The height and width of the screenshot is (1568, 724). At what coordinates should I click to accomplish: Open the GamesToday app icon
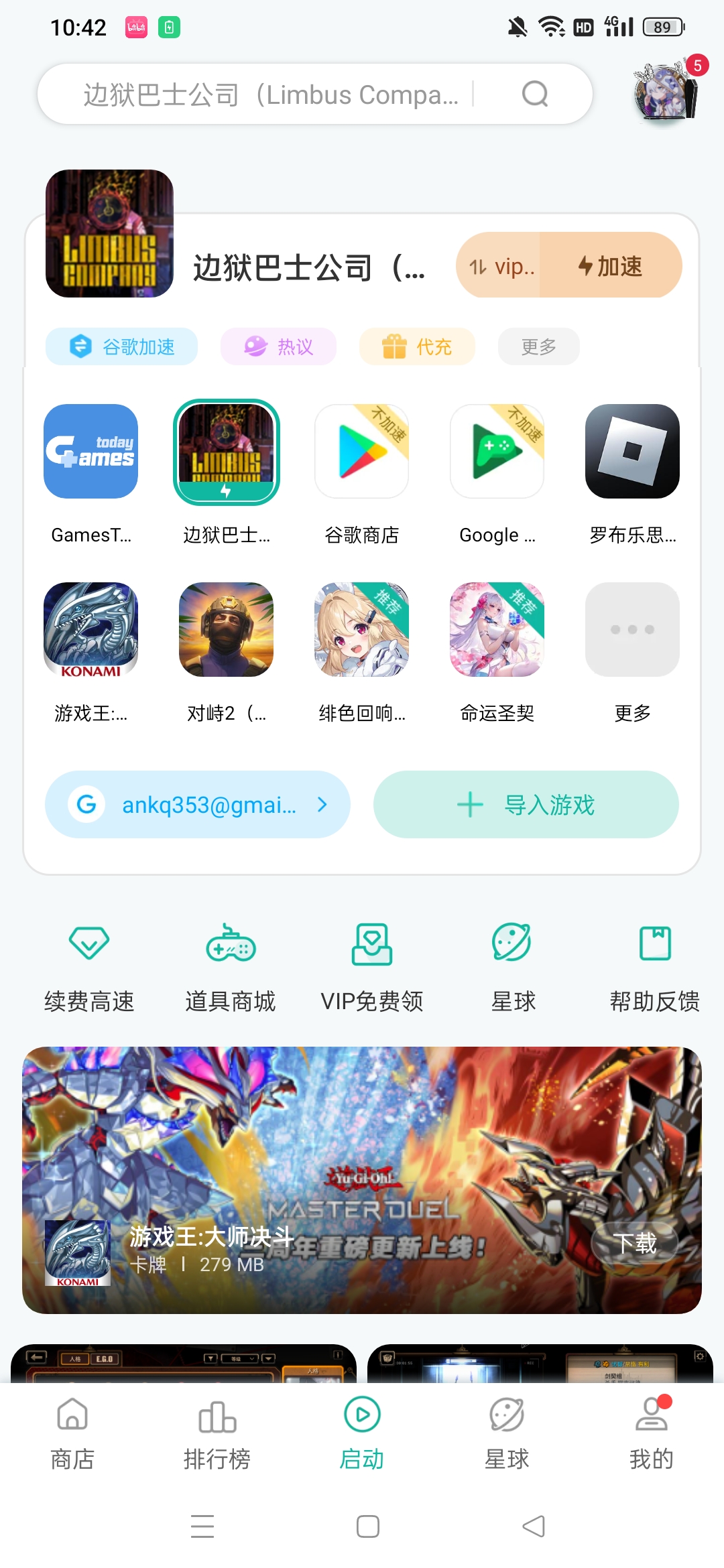point(90,452)
